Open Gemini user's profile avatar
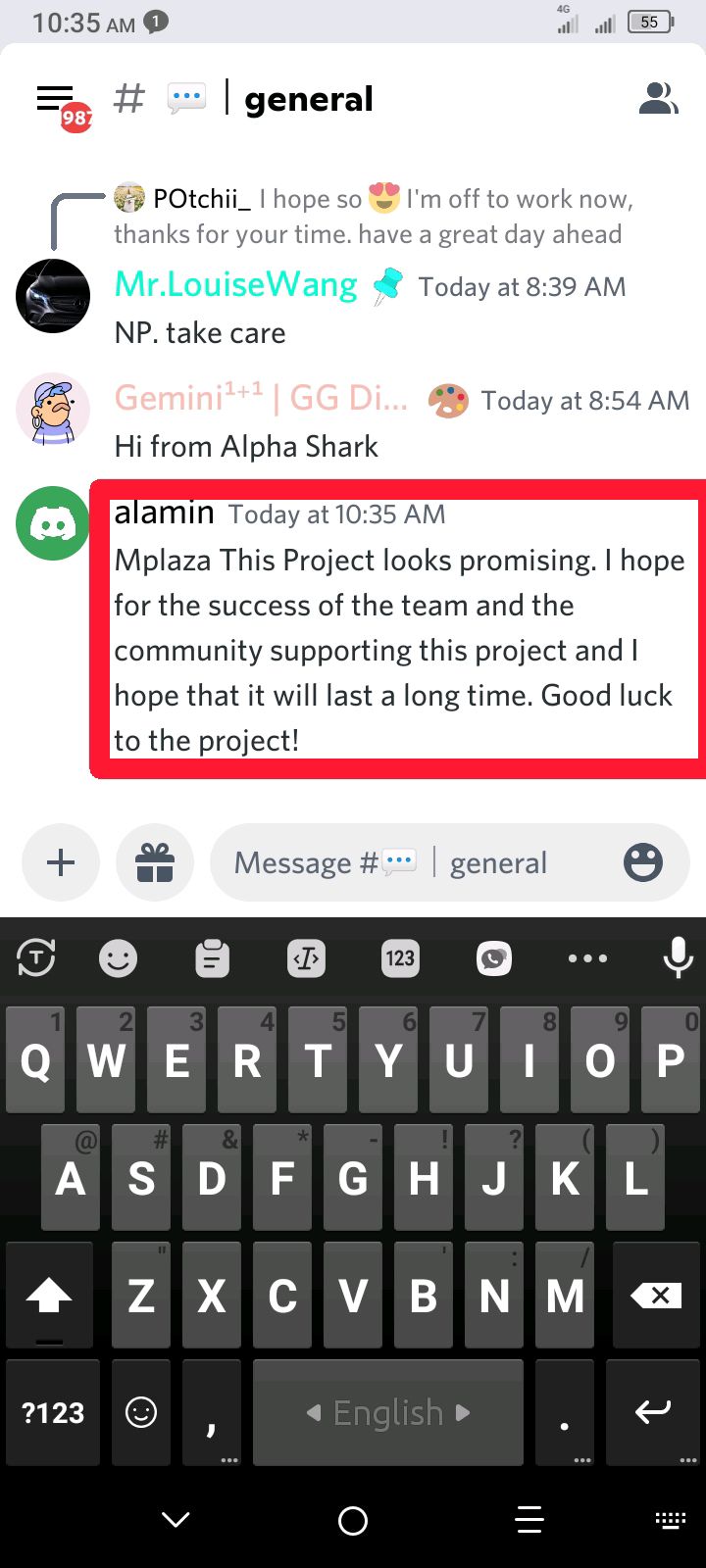This screenshot has height=1568, width=706. [53, 410]
